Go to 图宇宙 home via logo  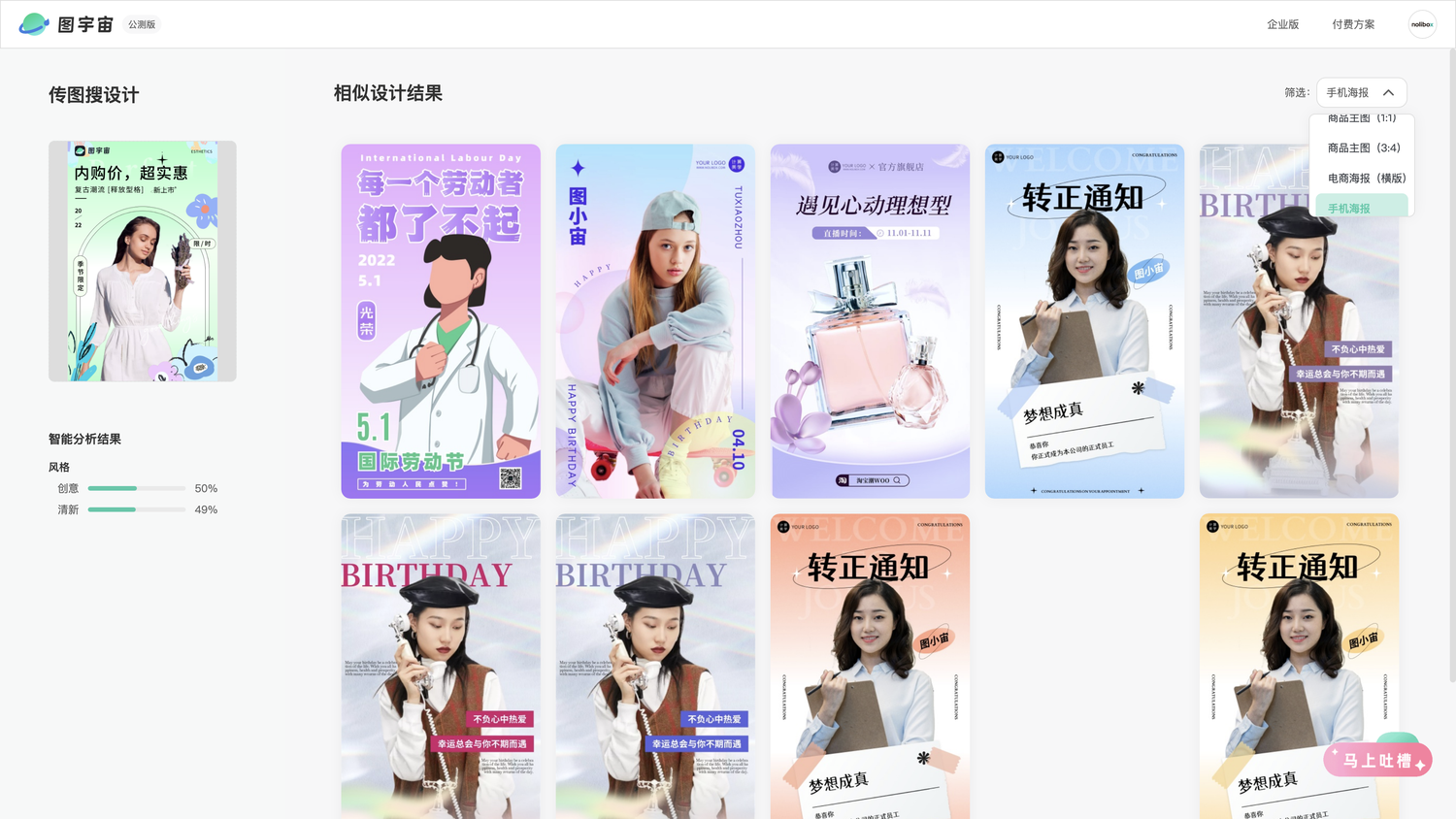pyautogui.click(x=66, y=24)
